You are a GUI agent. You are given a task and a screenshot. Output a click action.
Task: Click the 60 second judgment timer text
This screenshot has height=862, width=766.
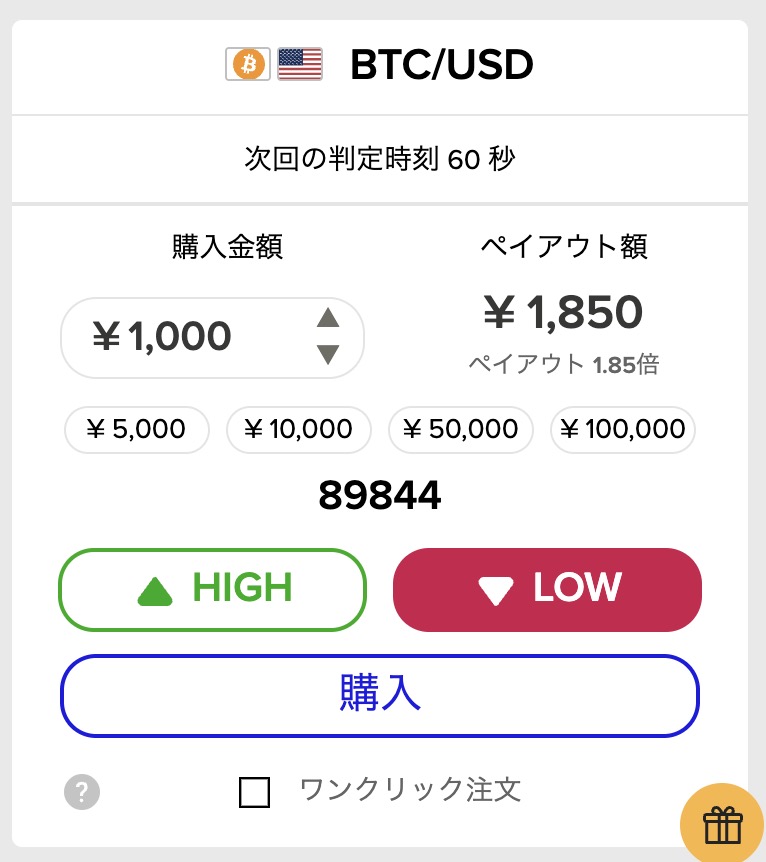383,158
